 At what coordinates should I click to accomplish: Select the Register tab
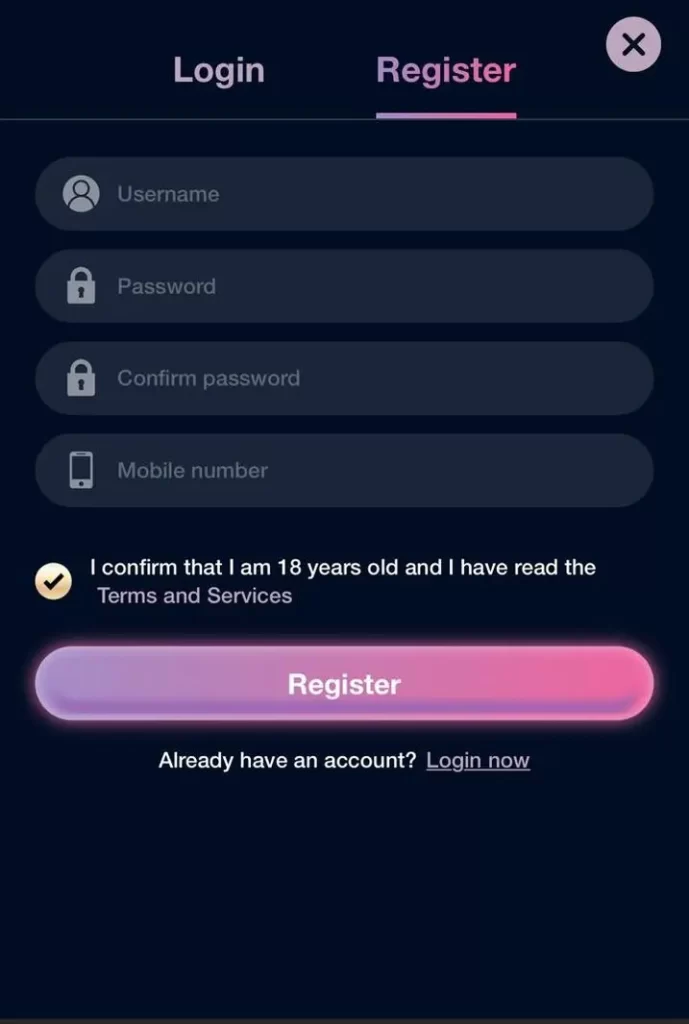[446, 70]
